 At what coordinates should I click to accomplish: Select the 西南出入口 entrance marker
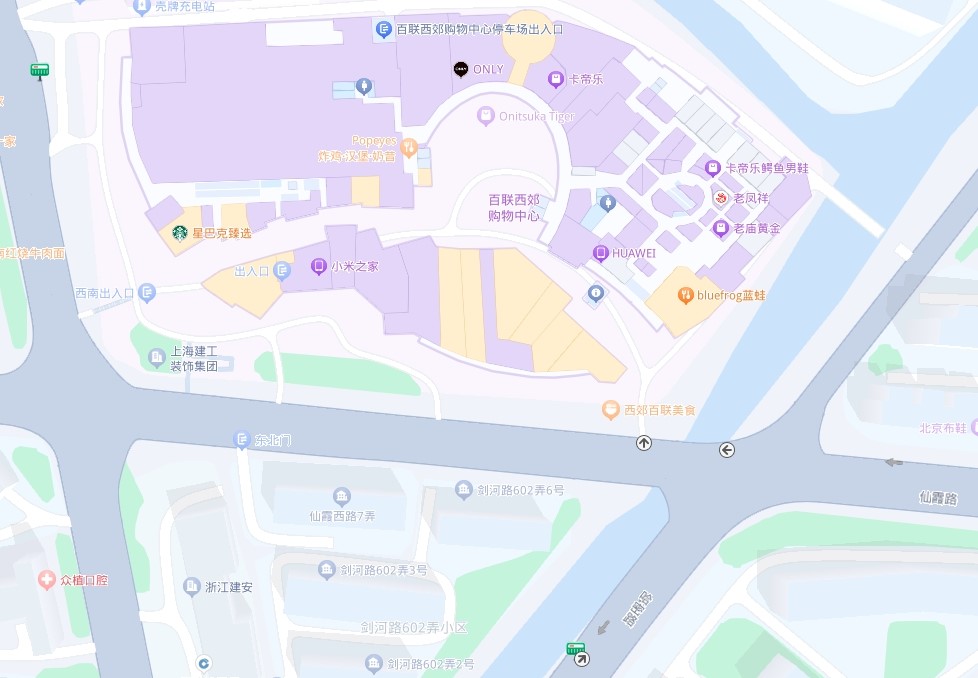click(x=148, y=293)
